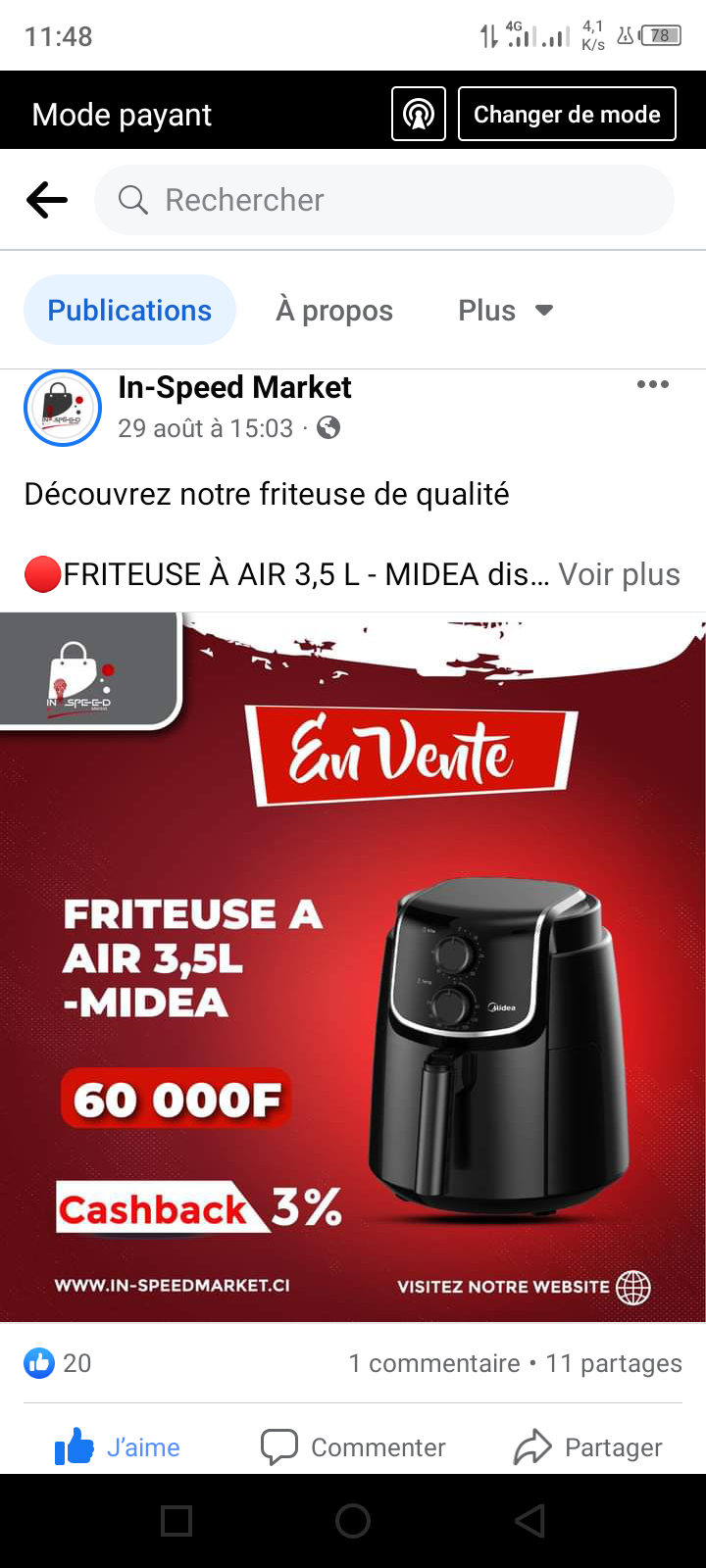Tap Commenter to write a comment

pos(353,1447)
